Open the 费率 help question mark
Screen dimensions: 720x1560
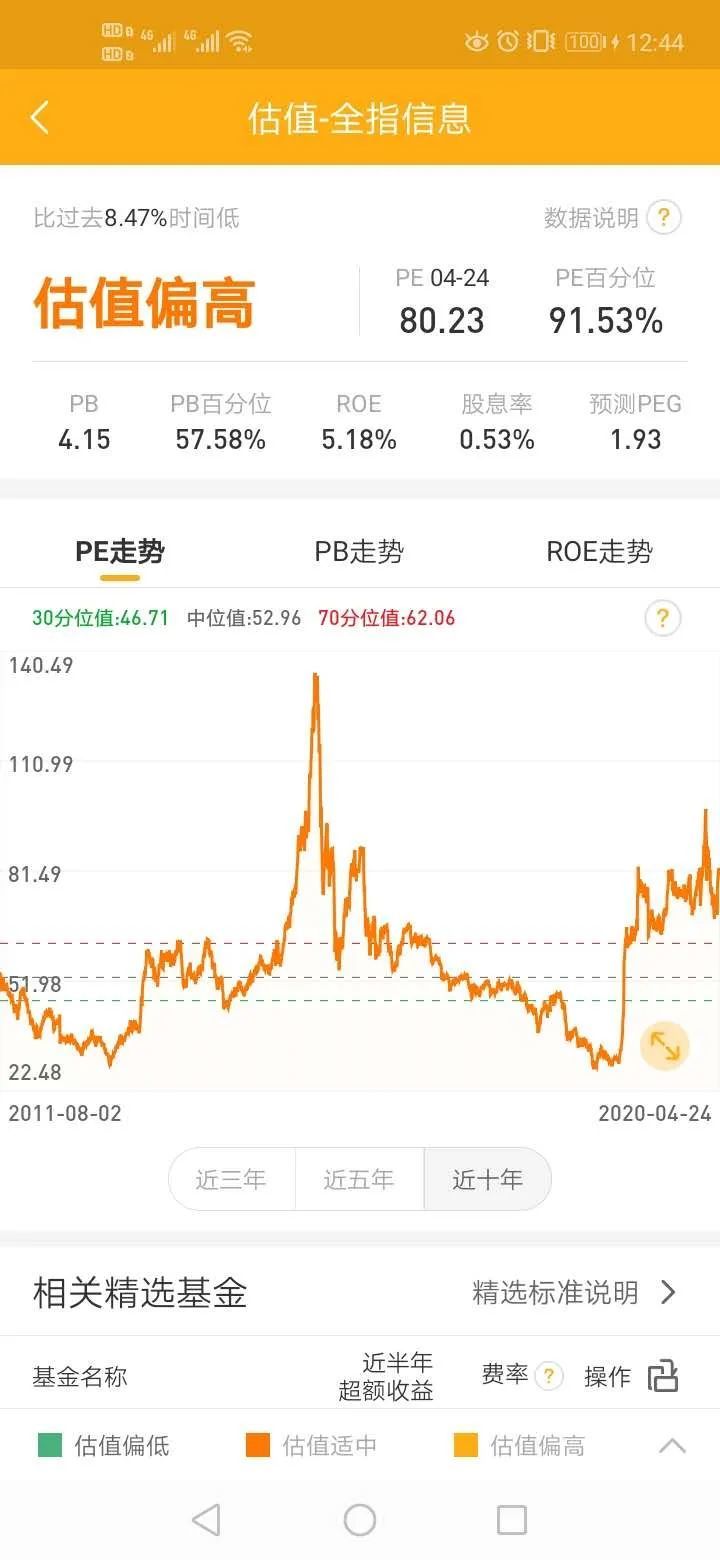click(549, 1377)
